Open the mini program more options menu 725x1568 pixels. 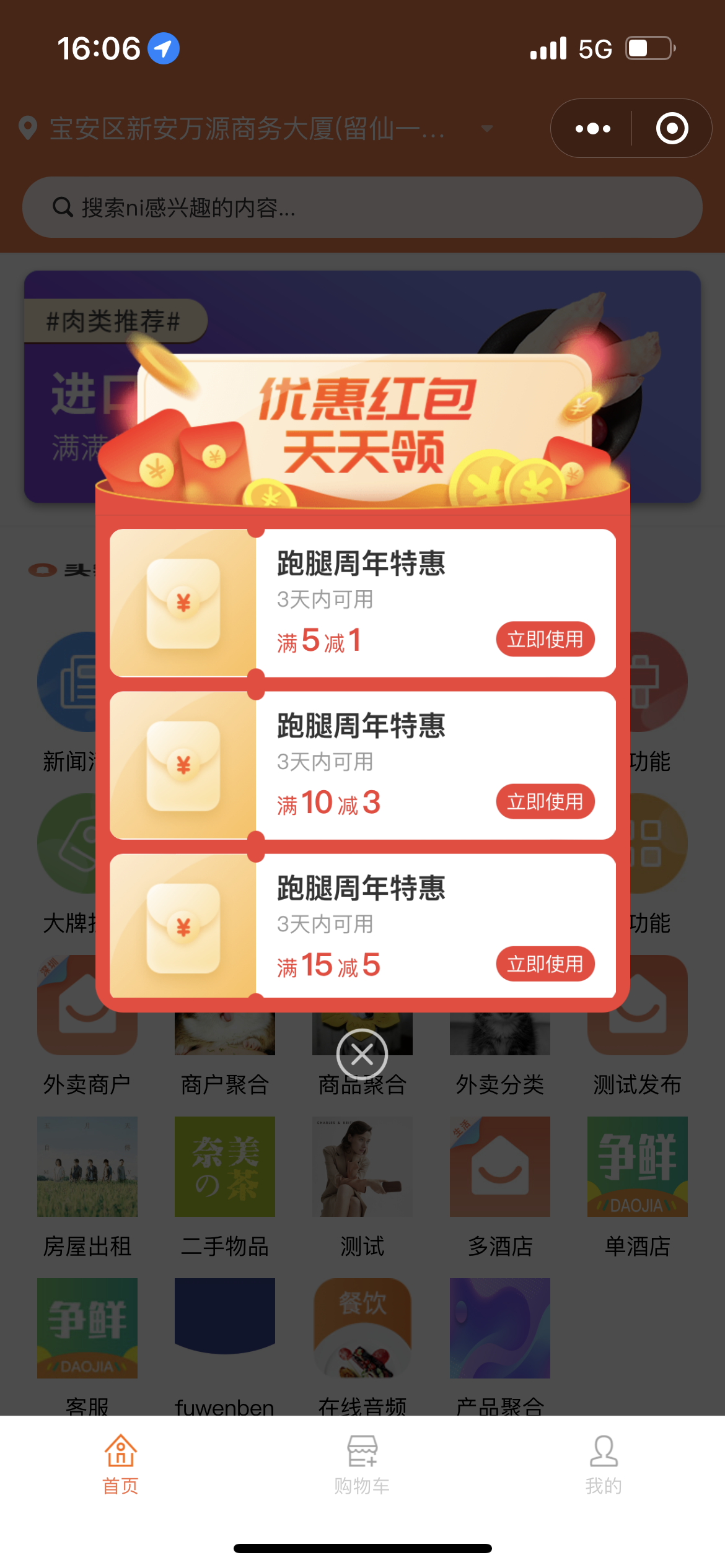(x=592, y=129)
